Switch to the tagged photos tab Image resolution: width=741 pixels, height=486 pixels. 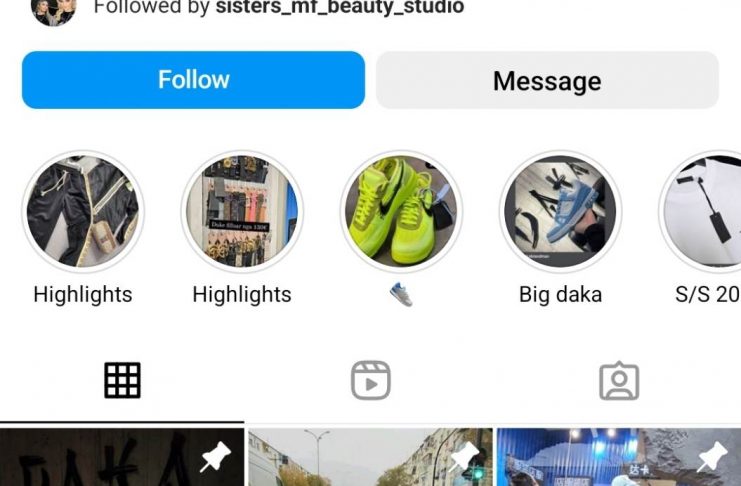click(x=618, y=380)
